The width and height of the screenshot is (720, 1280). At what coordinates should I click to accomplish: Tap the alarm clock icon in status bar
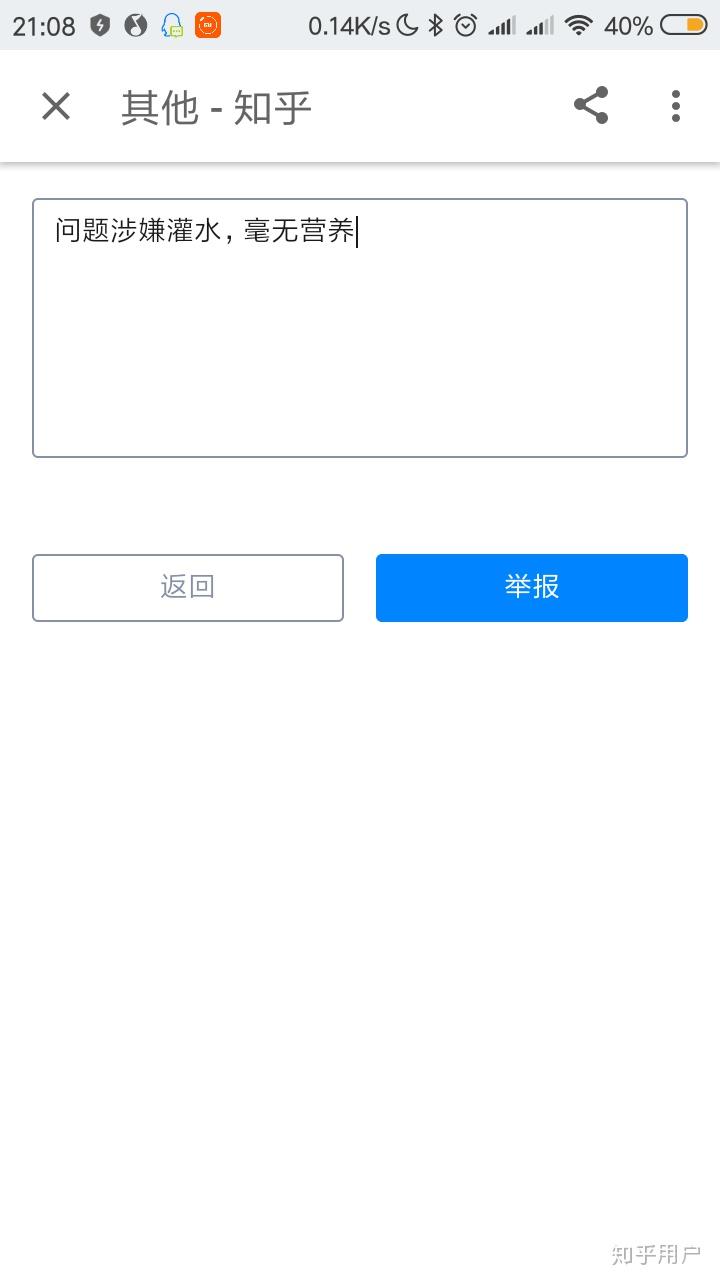(463, 25)
